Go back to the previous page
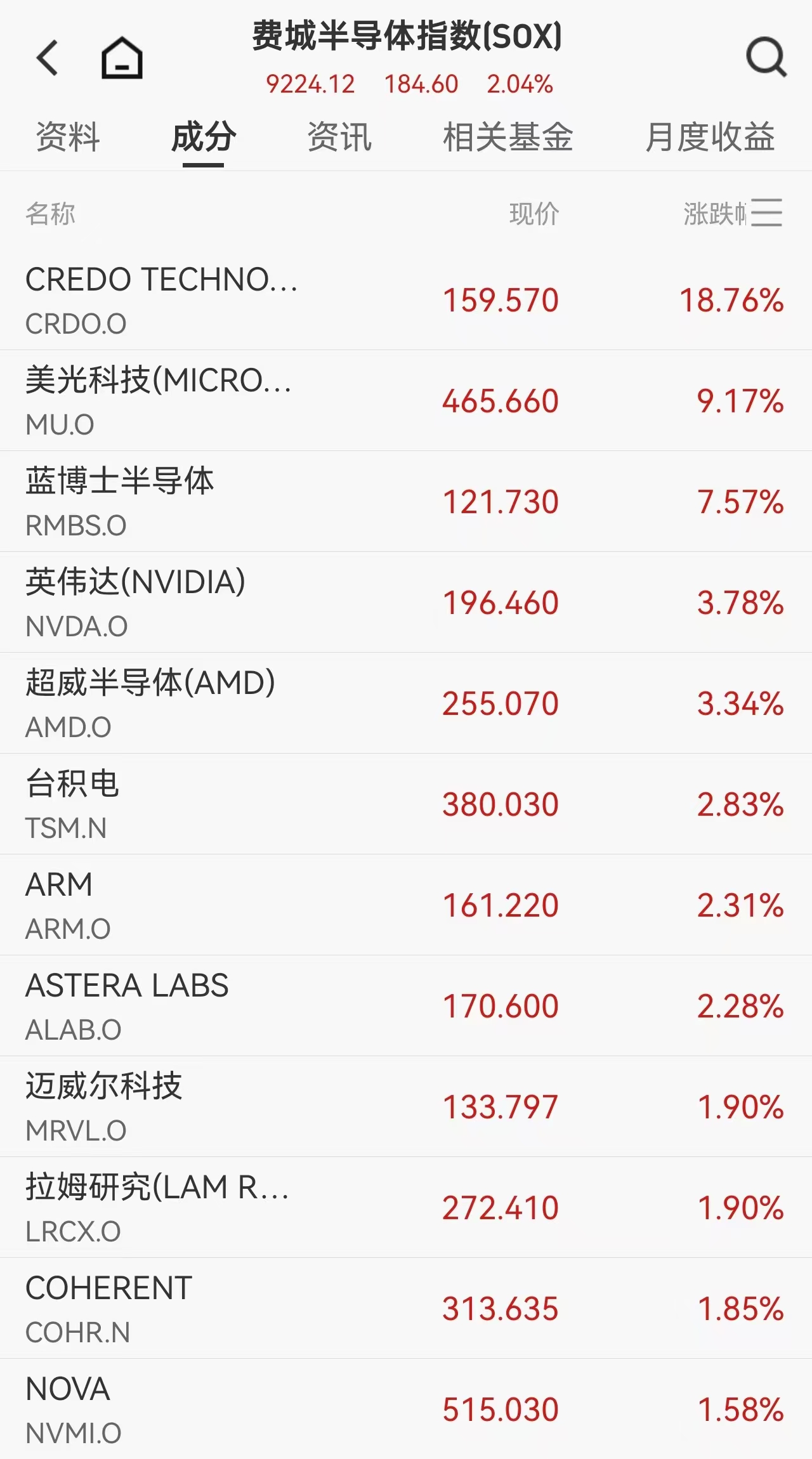The image size is (812, 1459). tap(48, 58)
